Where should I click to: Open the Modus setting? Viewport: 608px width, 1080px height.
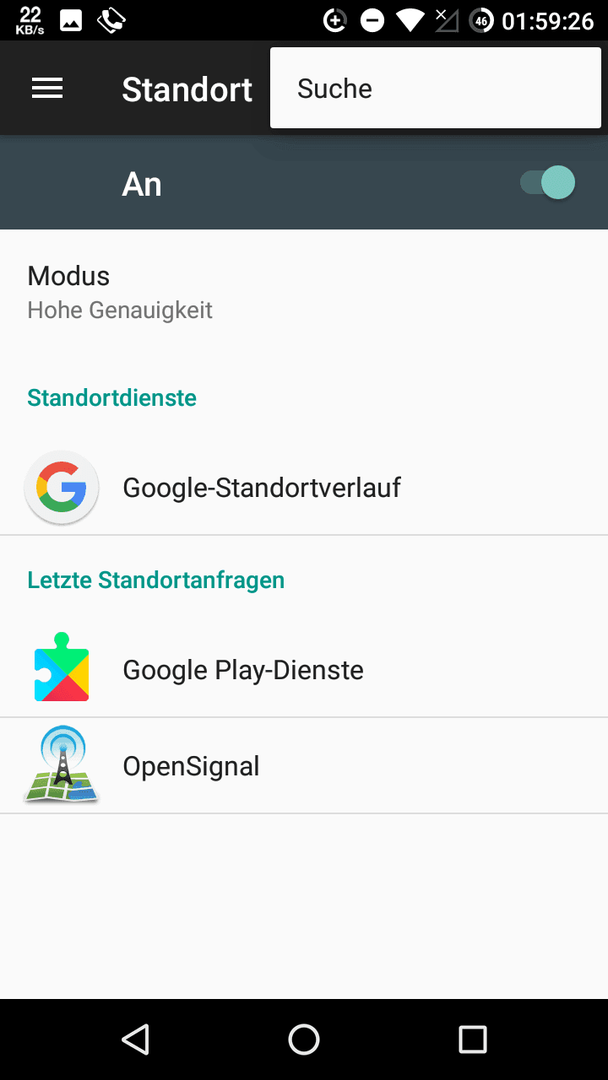point(304,291)
